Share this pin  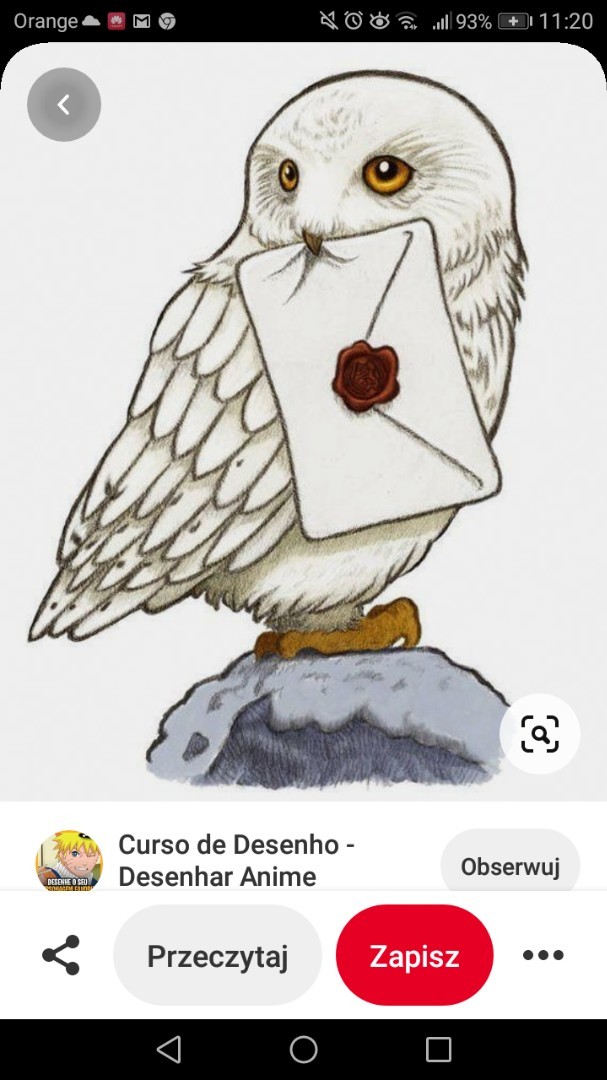tap(61, 956)
